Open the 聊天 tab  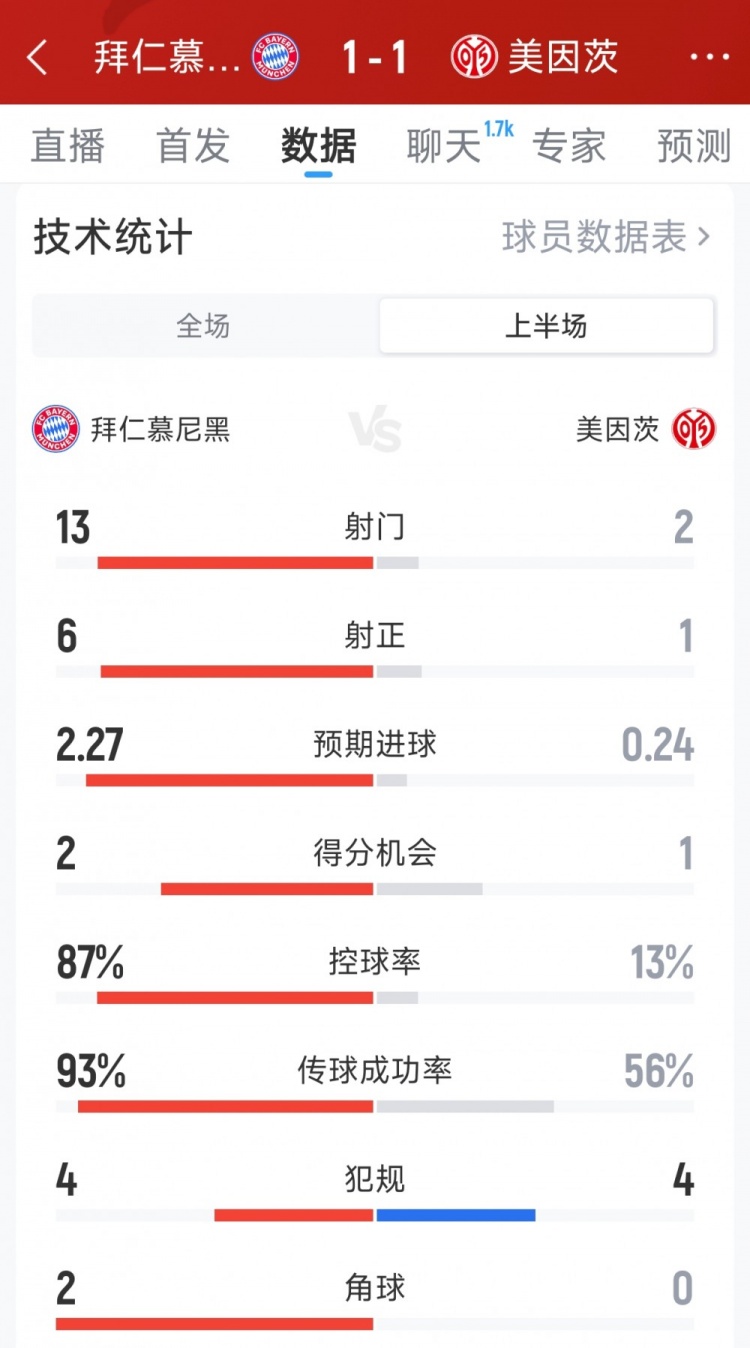[445, 146]
